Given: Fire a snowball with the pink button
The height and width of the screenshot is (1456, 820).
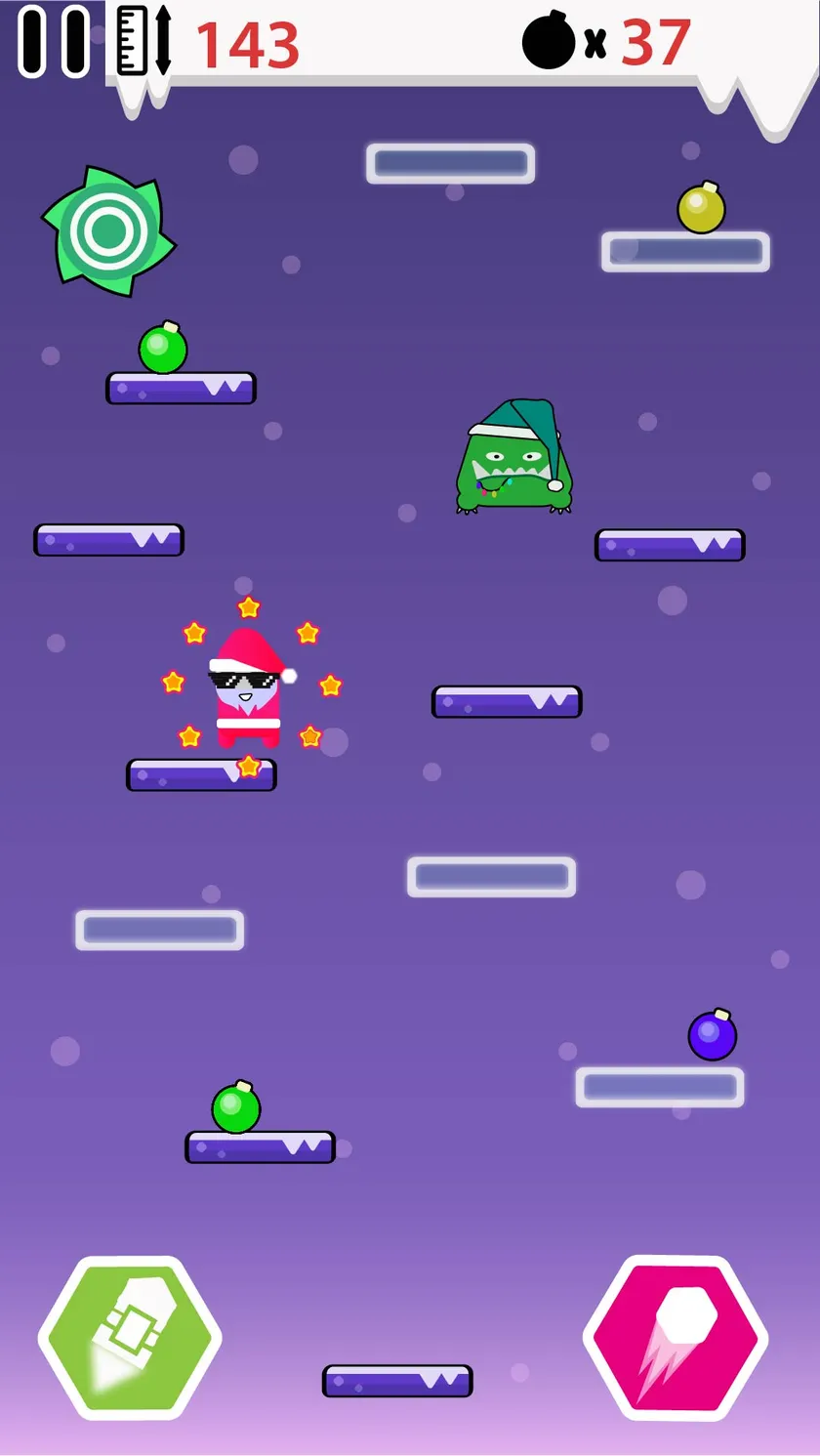Looking at the screenshot, I should (676, 1338).
